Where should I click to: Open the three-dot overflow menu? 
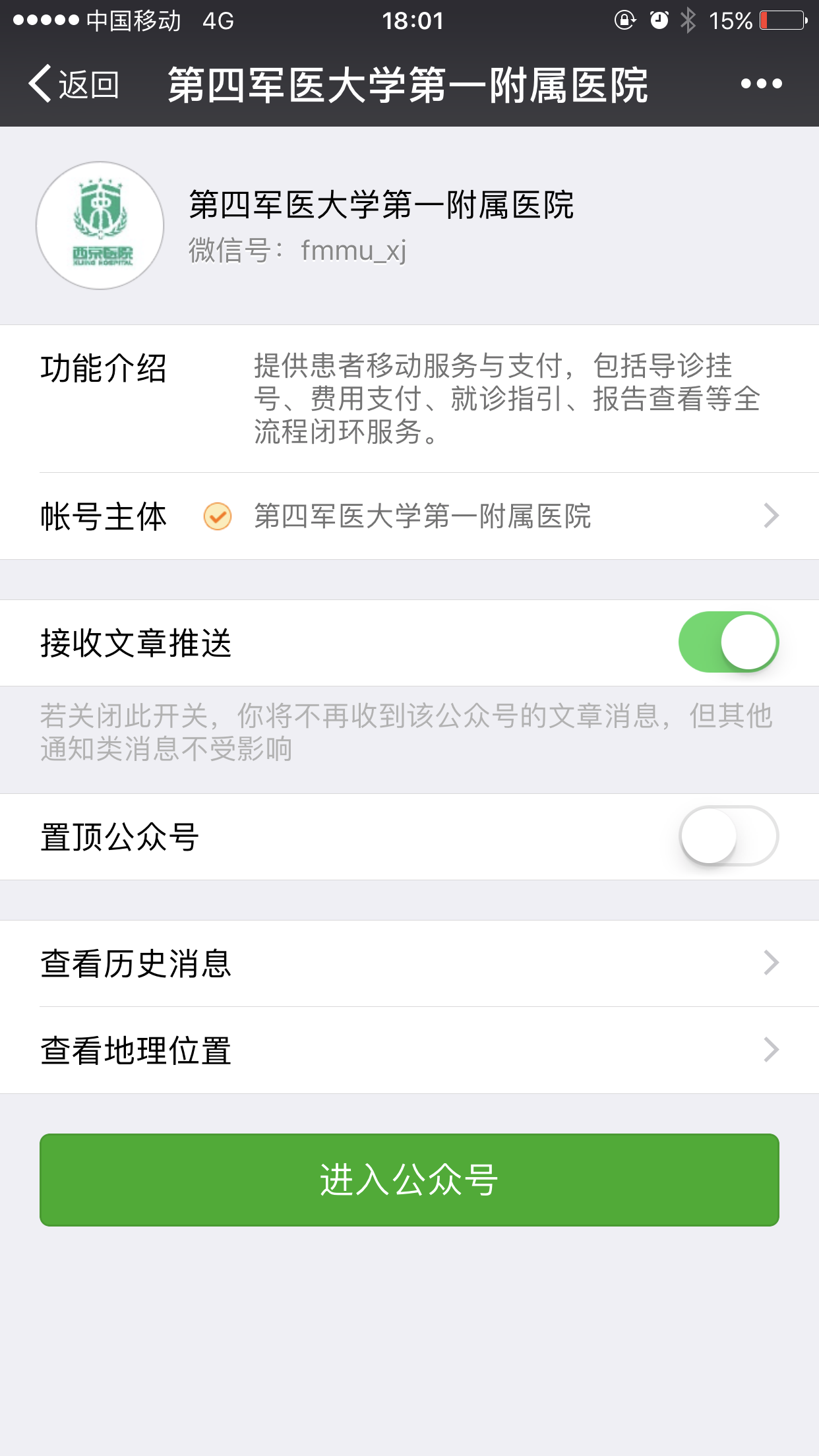(761, 84)
